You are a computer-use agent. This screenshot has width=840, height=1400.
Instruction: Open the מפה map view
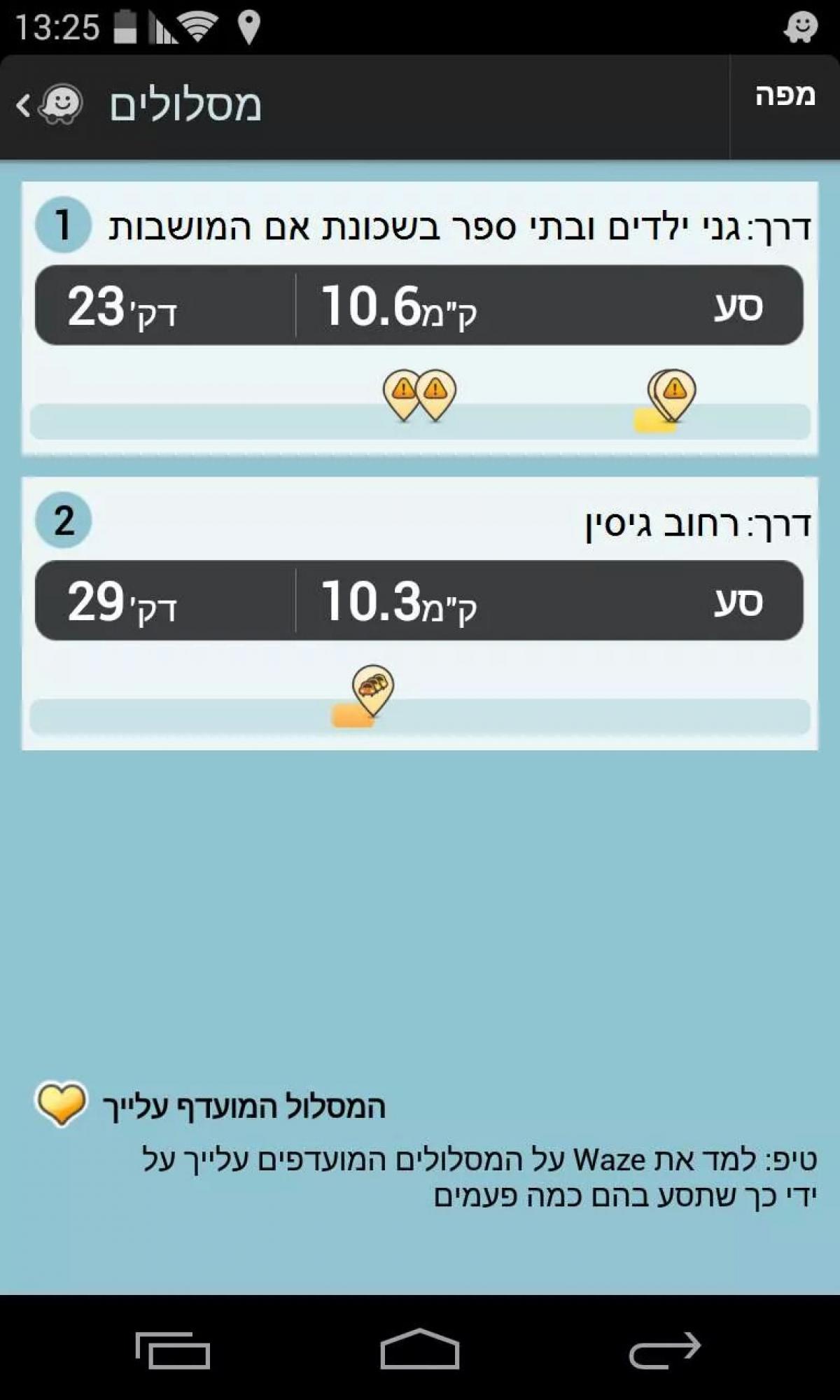[x=785, y=96]
